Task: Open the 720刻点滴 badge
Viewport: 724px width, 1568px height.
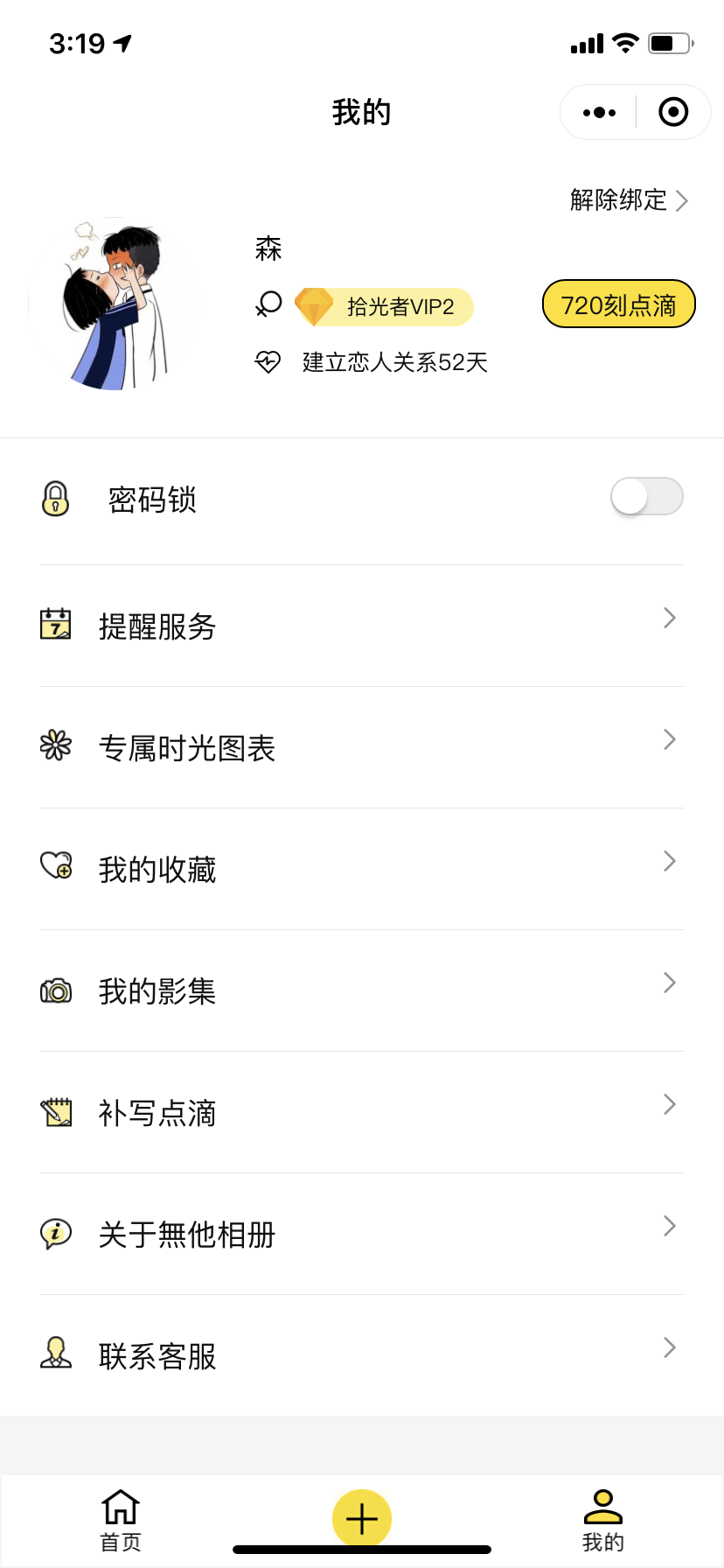Action: tap(619, 304)
